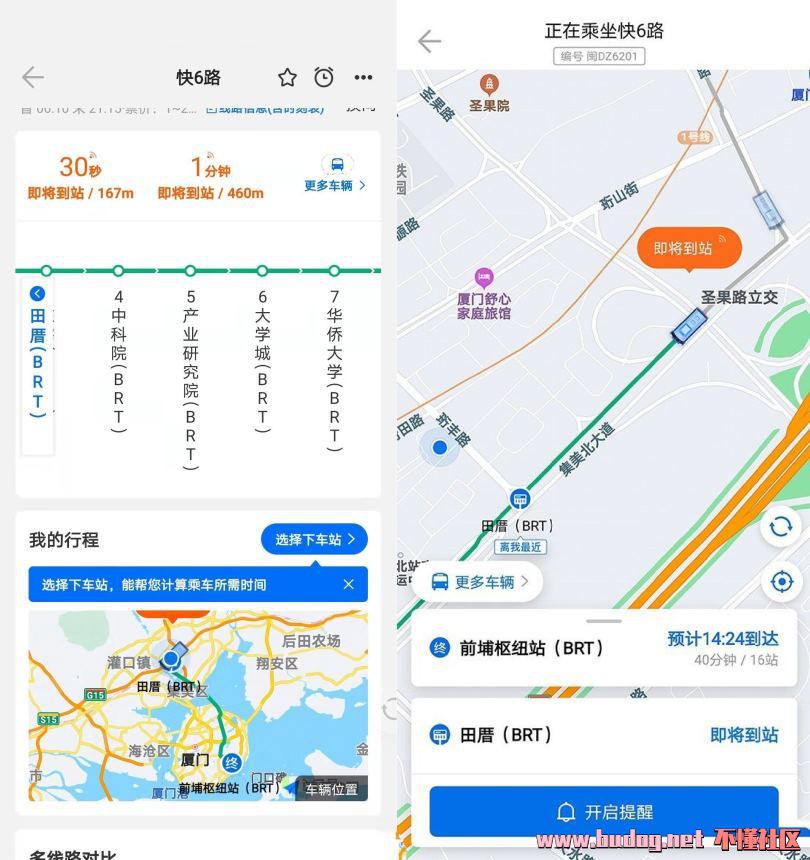This screenshot has height=860, width=810.
Task: Refresh the map with the circular arrows
Action: 782,526
